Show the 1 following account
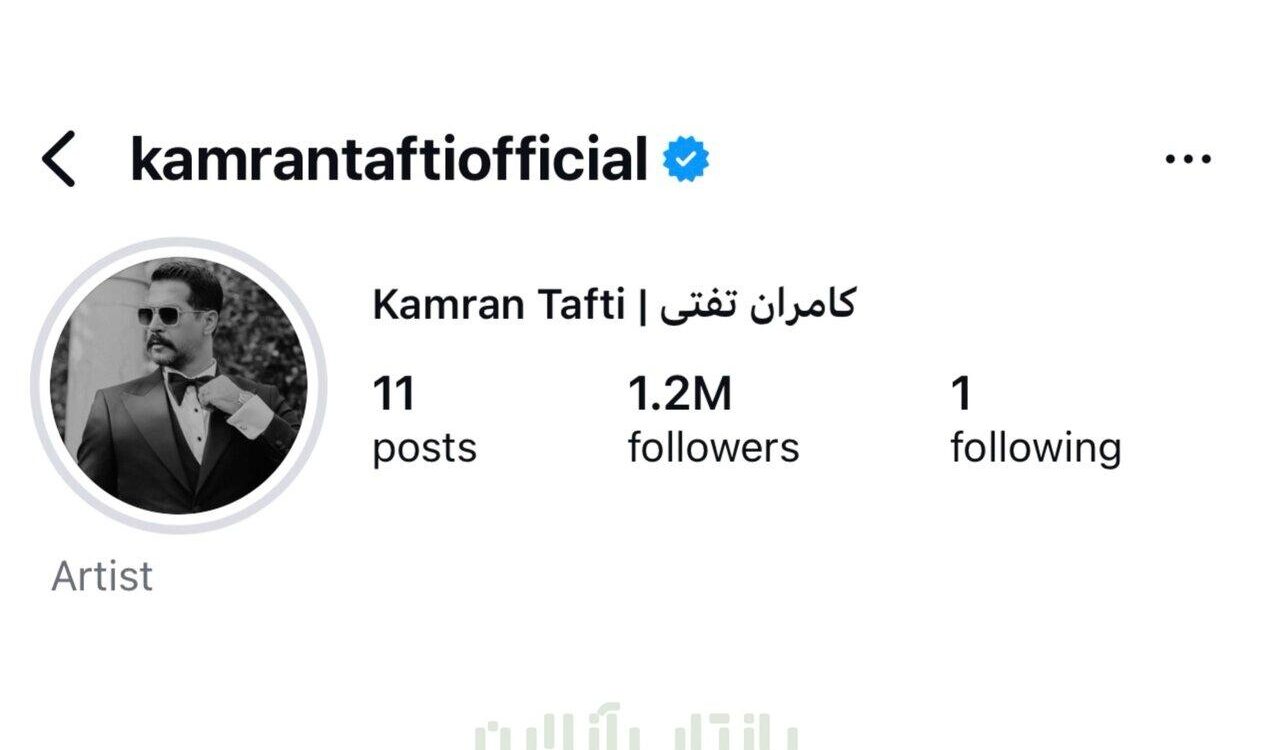Image resolution: width=1280 pixels, height=750 pixels. click(x=1034, y=421)
